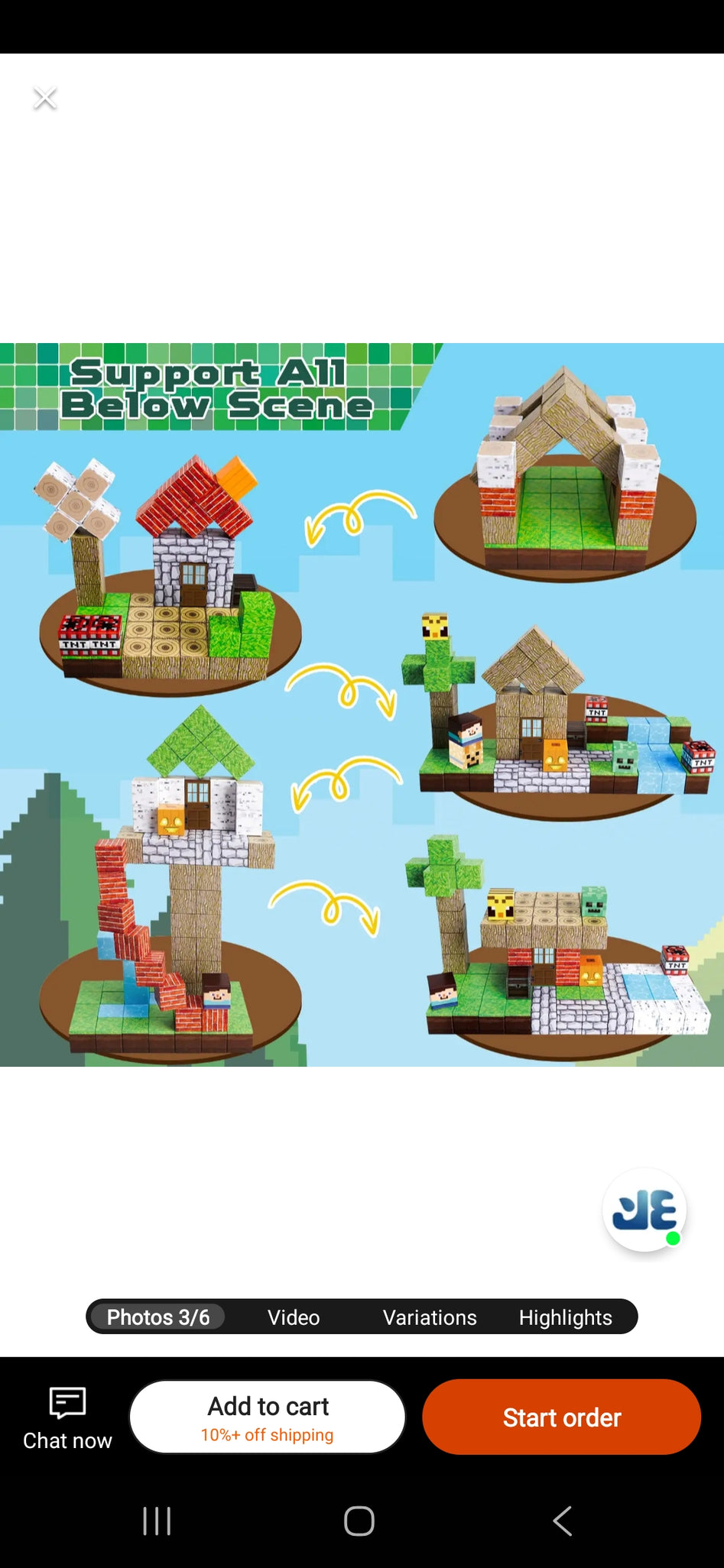This screenshot has height=1568, width=724.
Task: Tap Start order button
Action: (x=561, y=1417)
